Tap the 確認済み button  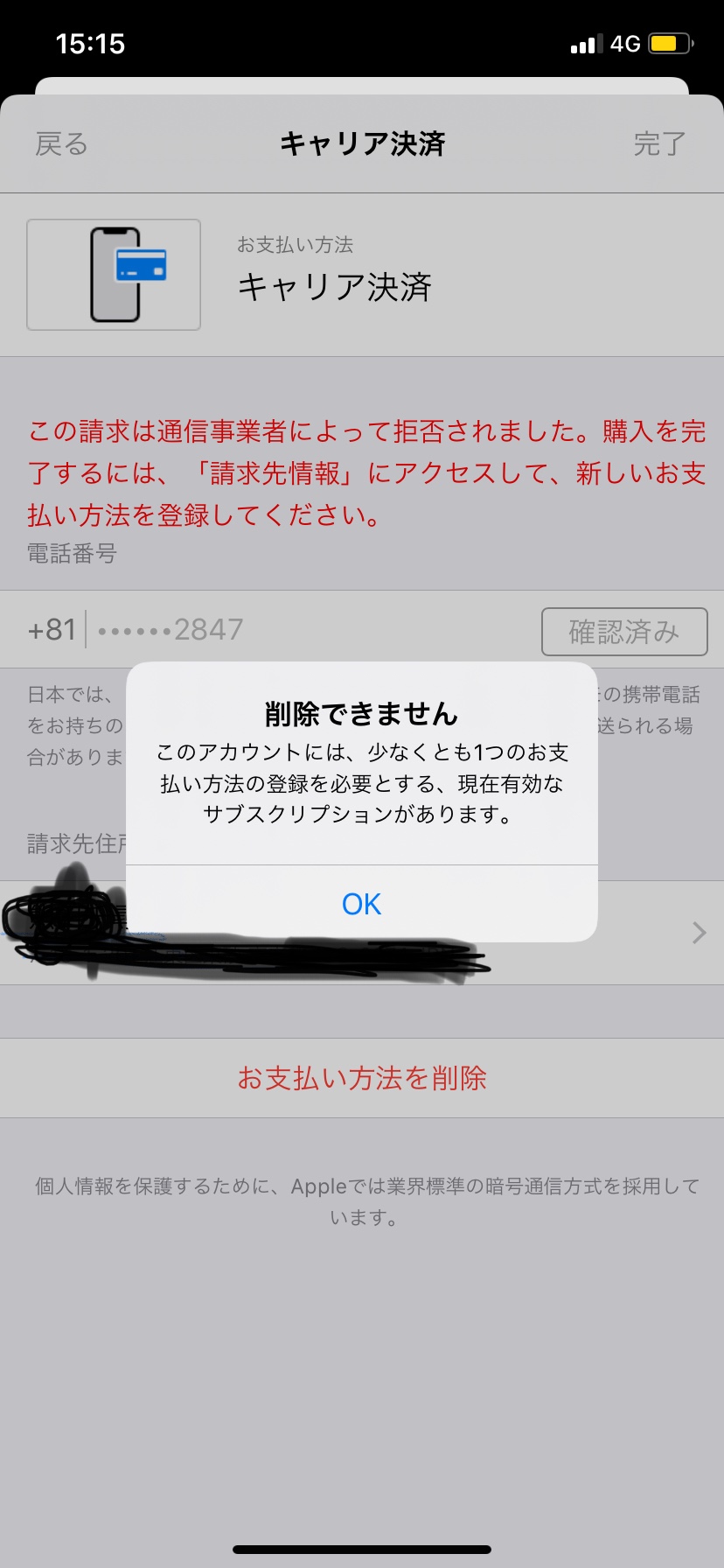coord(623,631)
